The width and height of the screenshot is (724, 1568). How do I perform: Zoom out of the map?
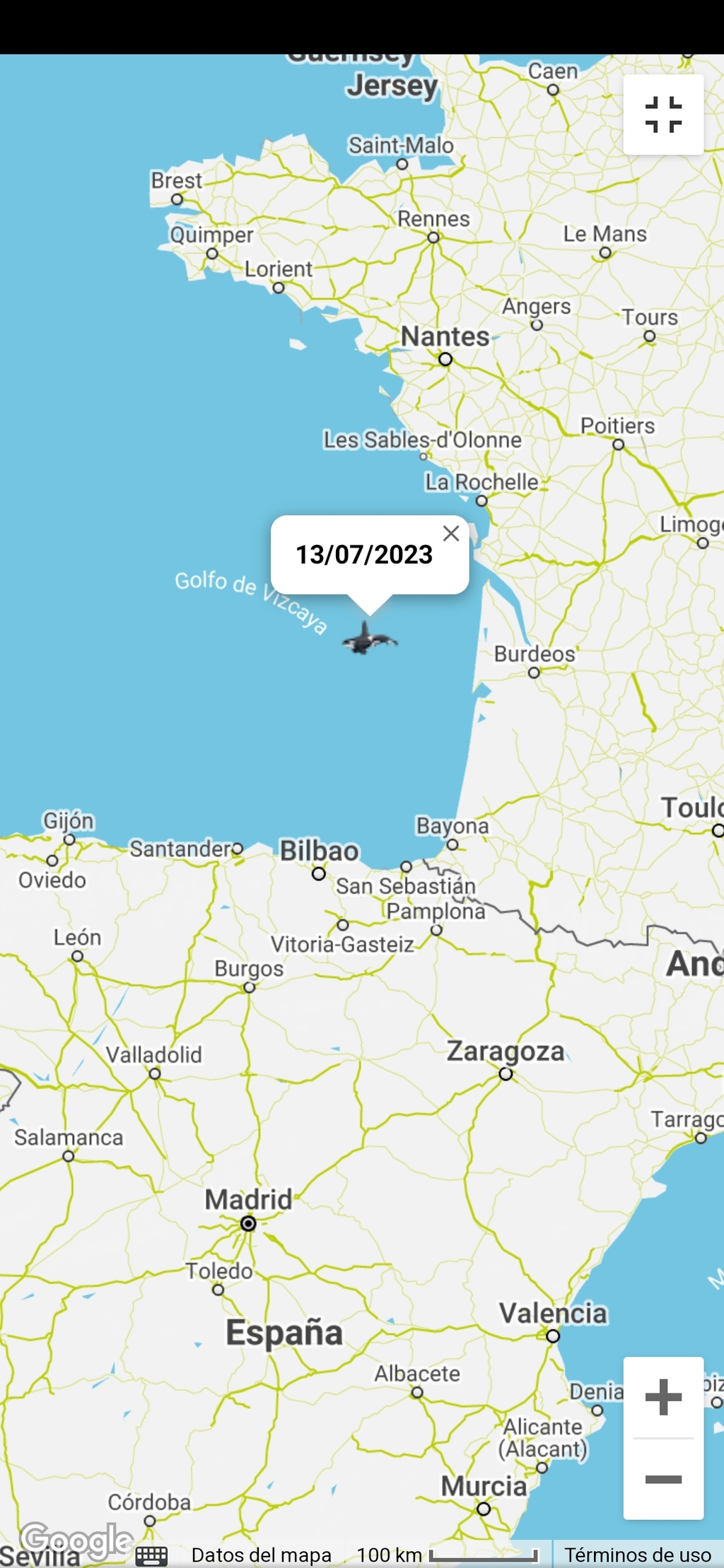663,1478
